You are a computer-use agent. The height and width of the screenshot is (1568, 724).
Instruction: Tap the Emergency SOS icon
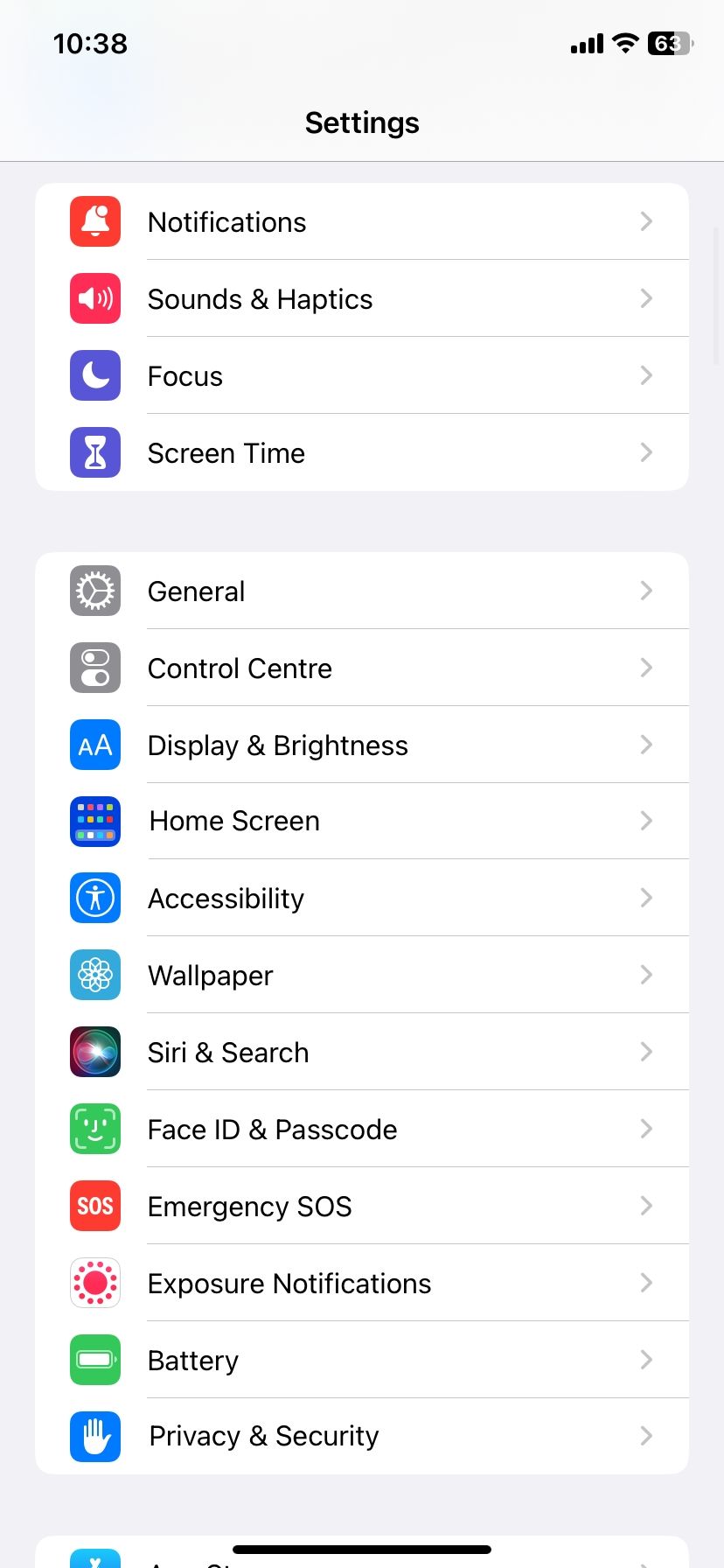click(94, 1206)
